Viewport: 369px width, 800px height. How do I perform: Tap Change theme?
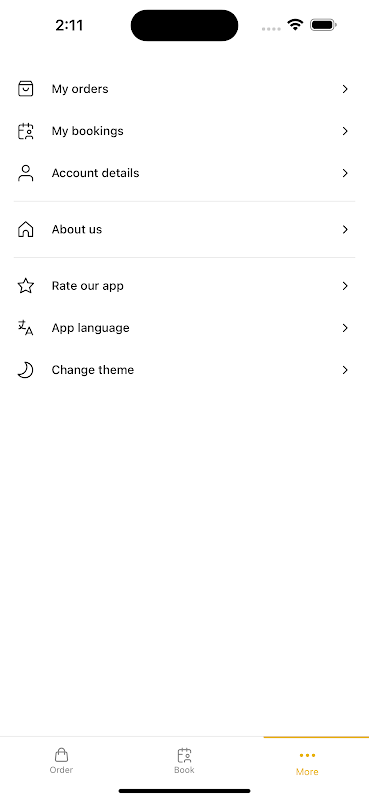(184, 370)
